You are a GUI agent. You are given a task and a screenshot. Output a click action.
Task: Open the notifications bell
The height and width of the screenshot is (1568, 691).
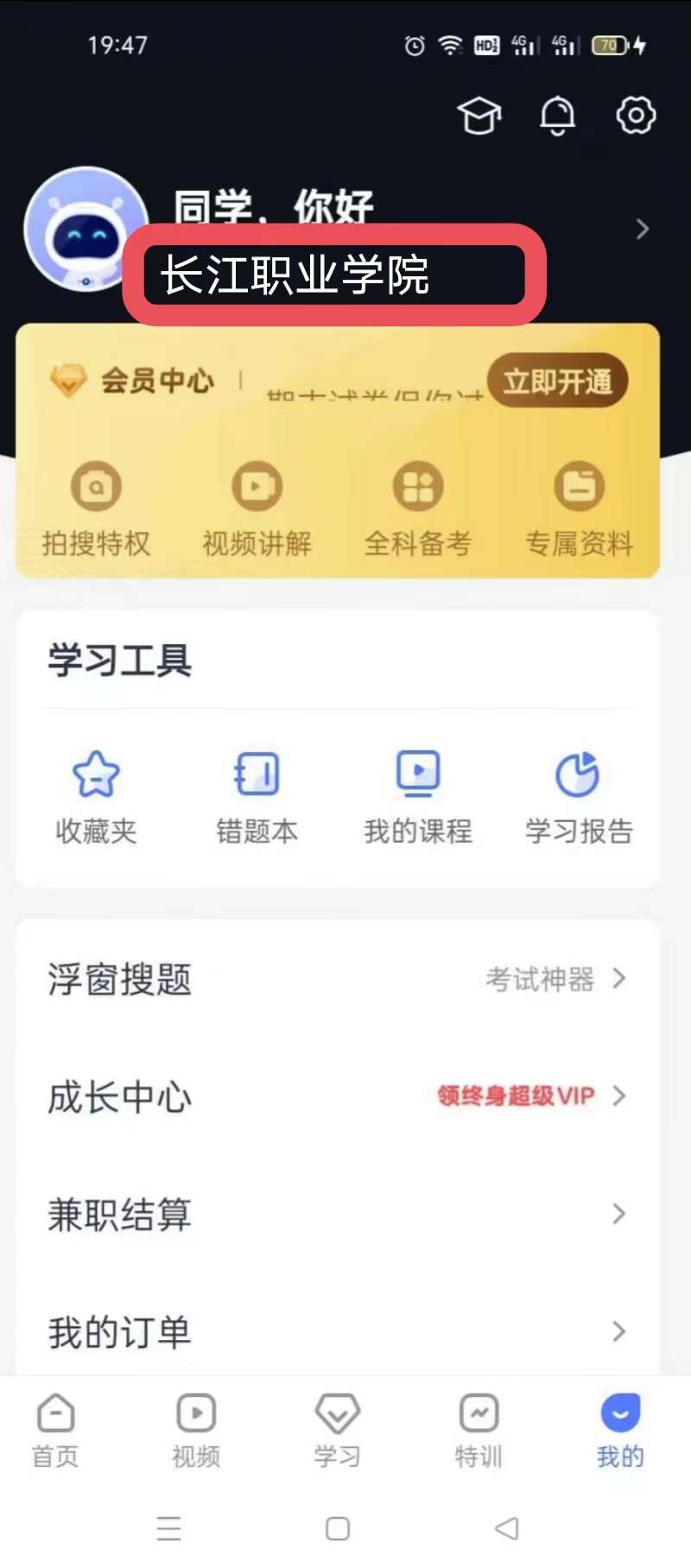pyautogui.click(x=557, y=116)
